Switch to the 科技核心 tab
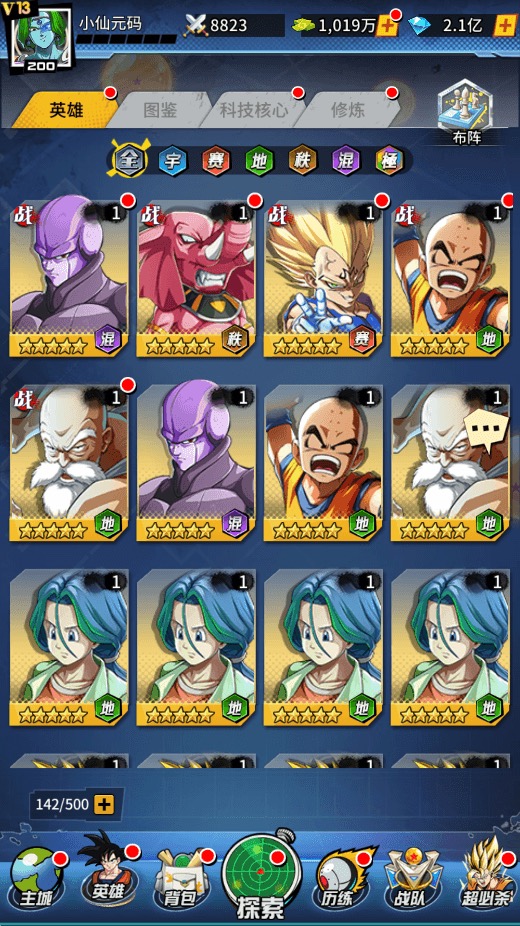The height and width of the screenshot is (926, 520). [254, 110]
